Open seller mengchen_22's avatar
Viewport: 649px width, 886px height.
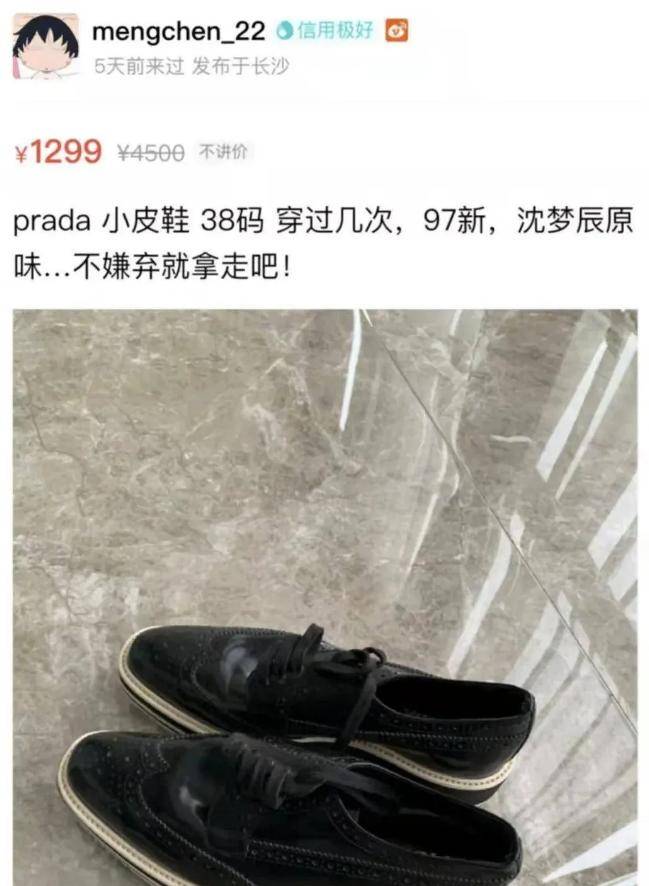click(45, 45)
